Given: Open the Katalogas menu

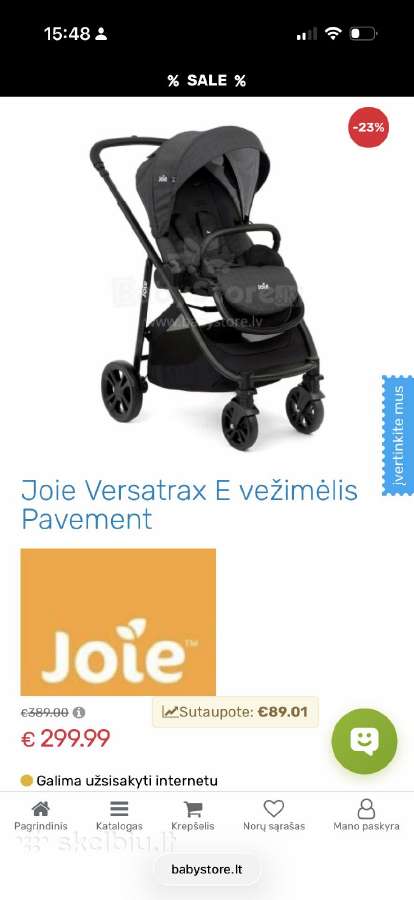Looking at the screenshot, I should pyautogui.click(x=119, y=816).
